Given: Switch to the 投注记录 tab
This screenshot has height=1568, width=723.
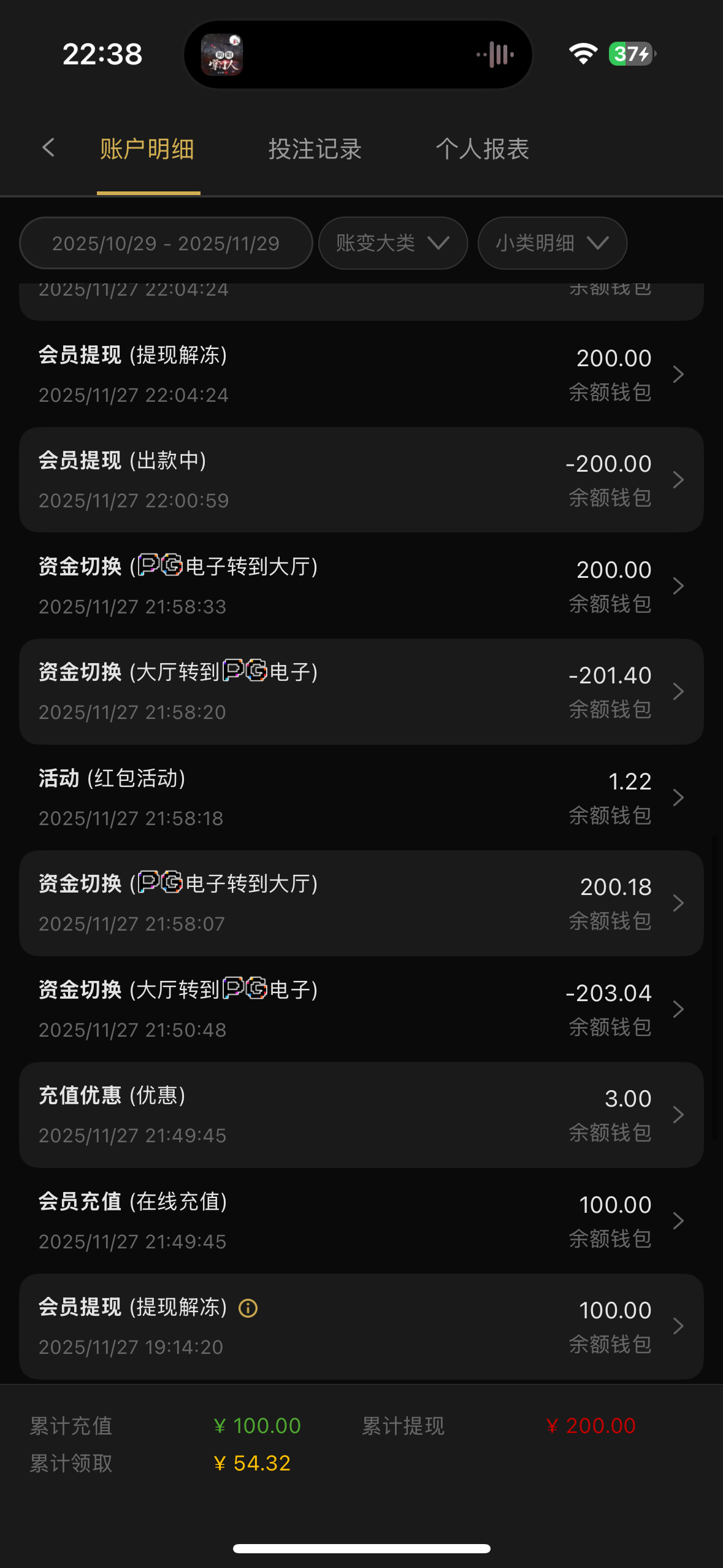Looking at the screenshot, I should click(x=315, y=149).
